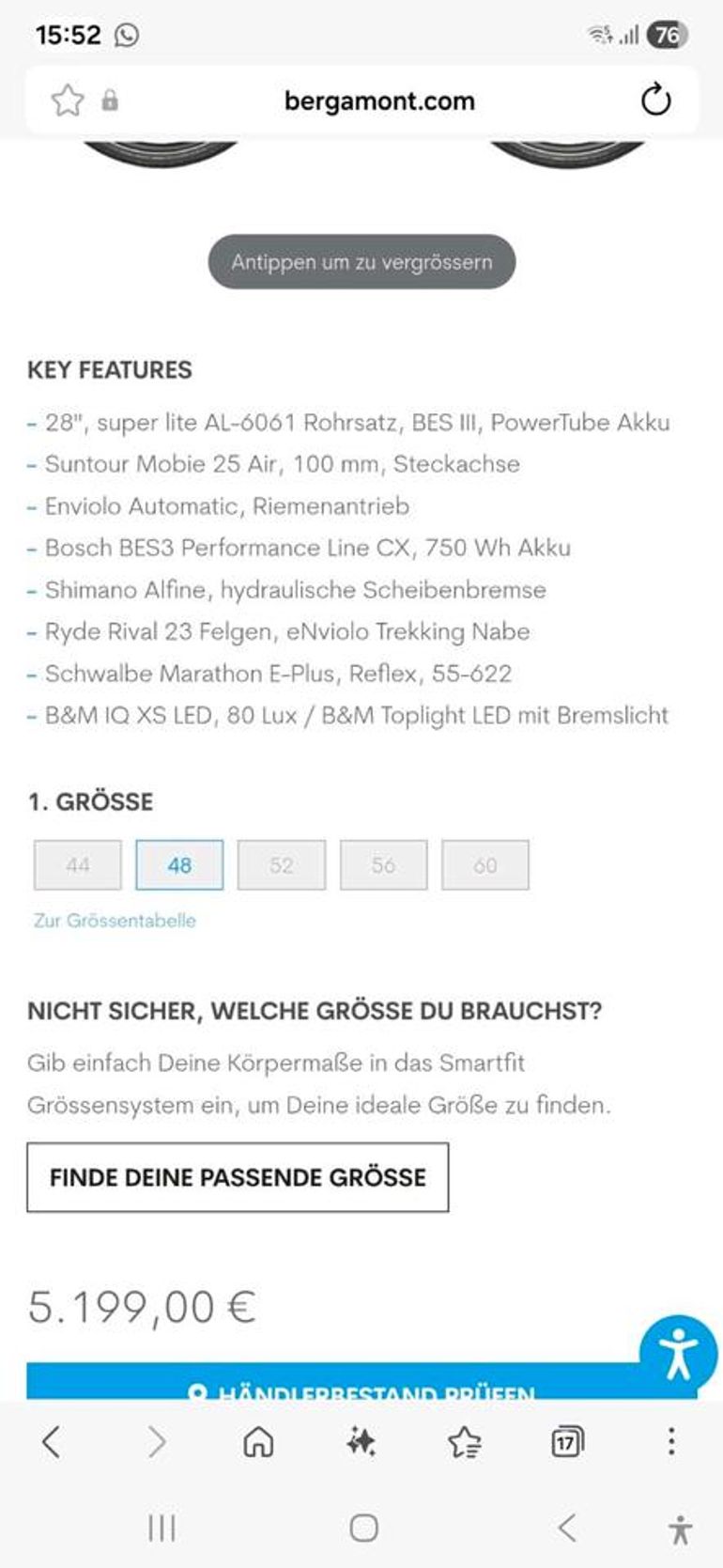
Task: Pick frame size 56
Action: click(383, 864)
